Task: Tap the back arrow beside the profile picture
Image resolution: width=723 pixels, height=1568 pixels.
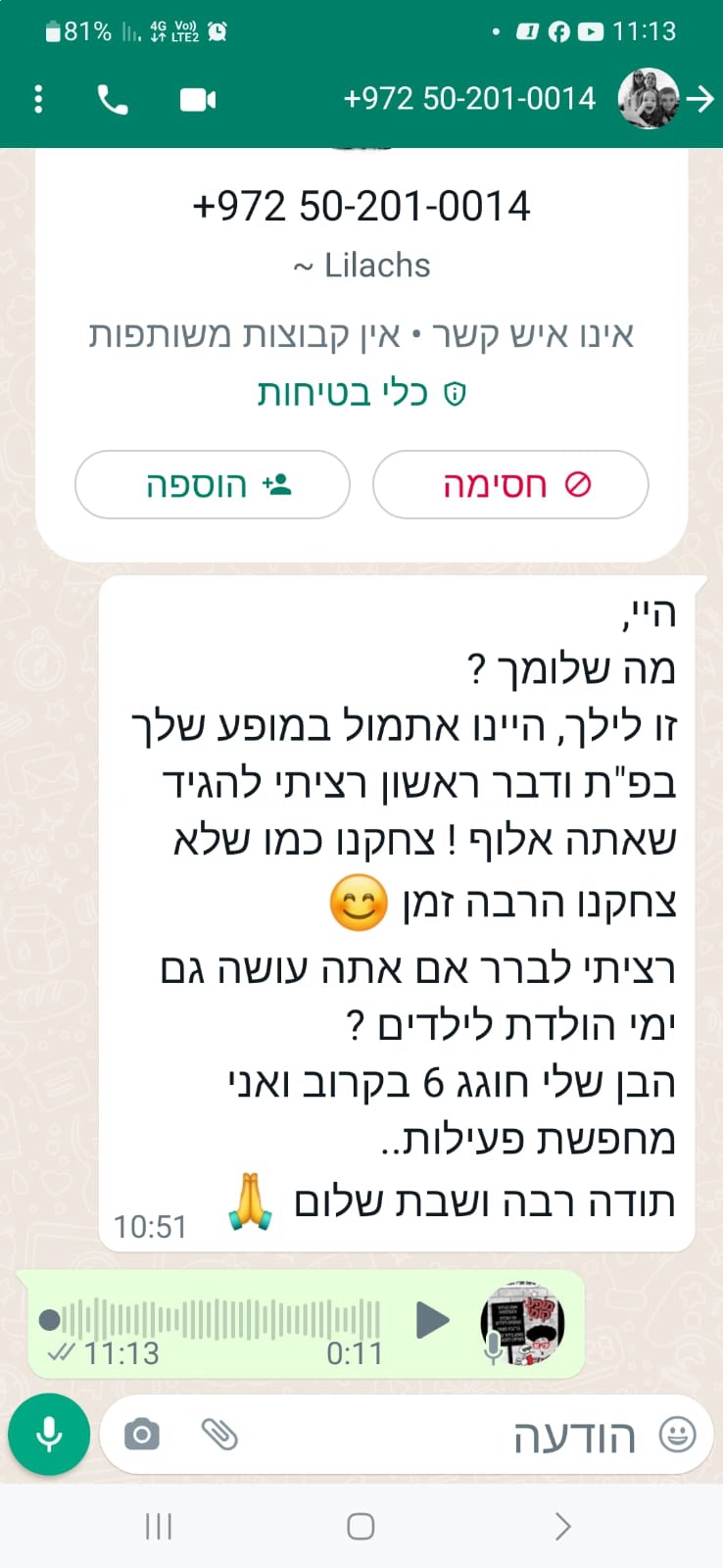Action: (x=701, y=99)
